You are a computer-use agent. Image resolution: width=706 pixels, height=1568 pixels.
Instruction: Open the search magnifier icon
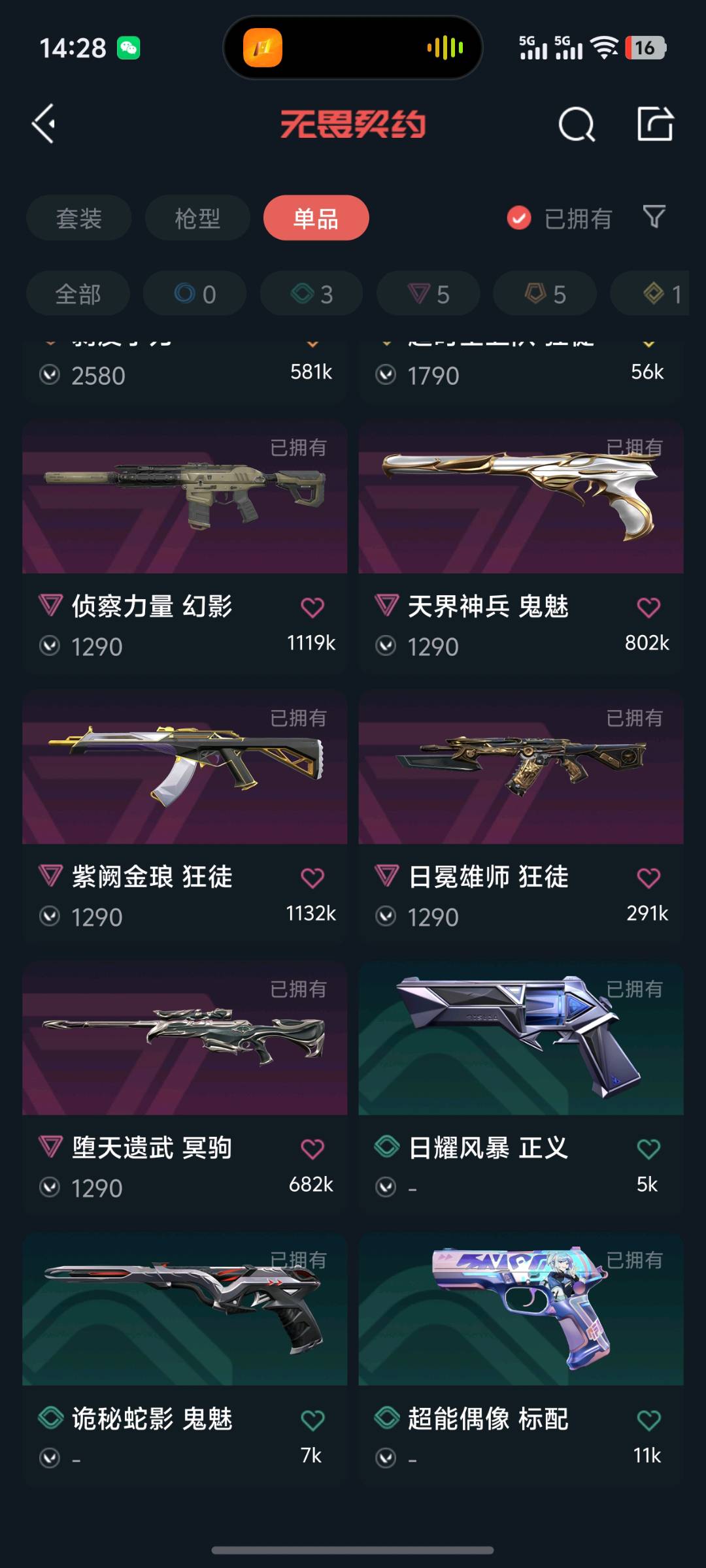(x=577, y=124)
